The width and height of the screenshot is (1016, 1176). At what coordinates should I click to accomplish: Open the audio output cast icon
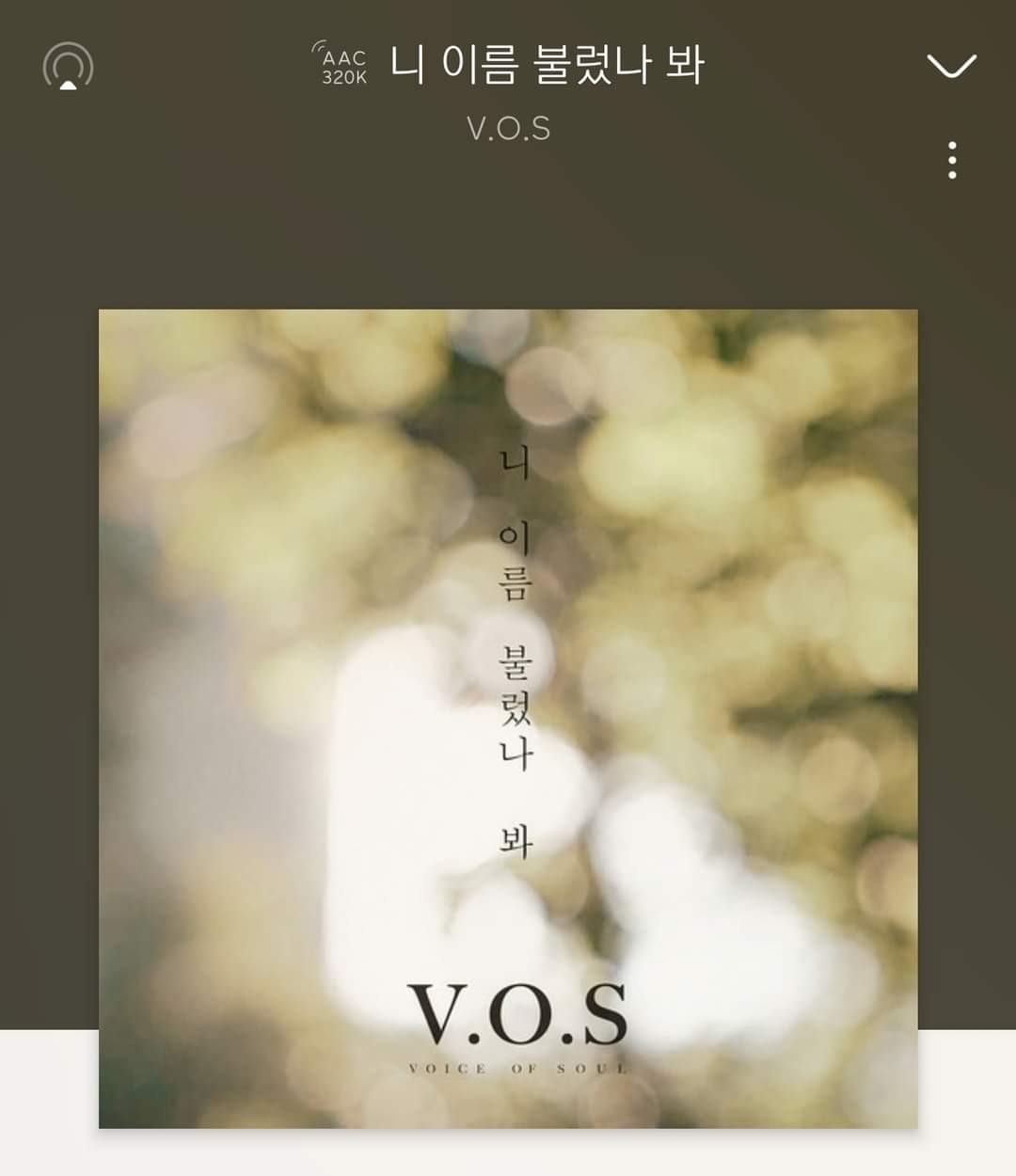click(x=68, y=67)
